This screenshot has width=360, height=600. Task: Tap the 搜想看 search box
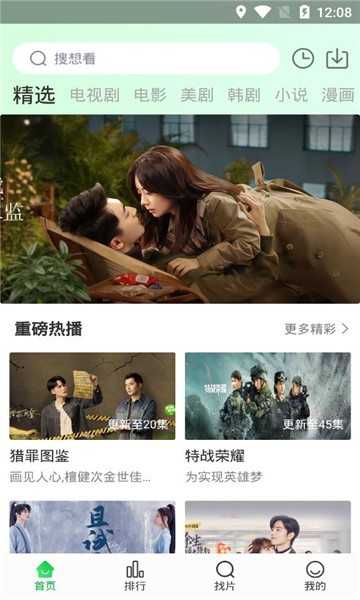146,59
